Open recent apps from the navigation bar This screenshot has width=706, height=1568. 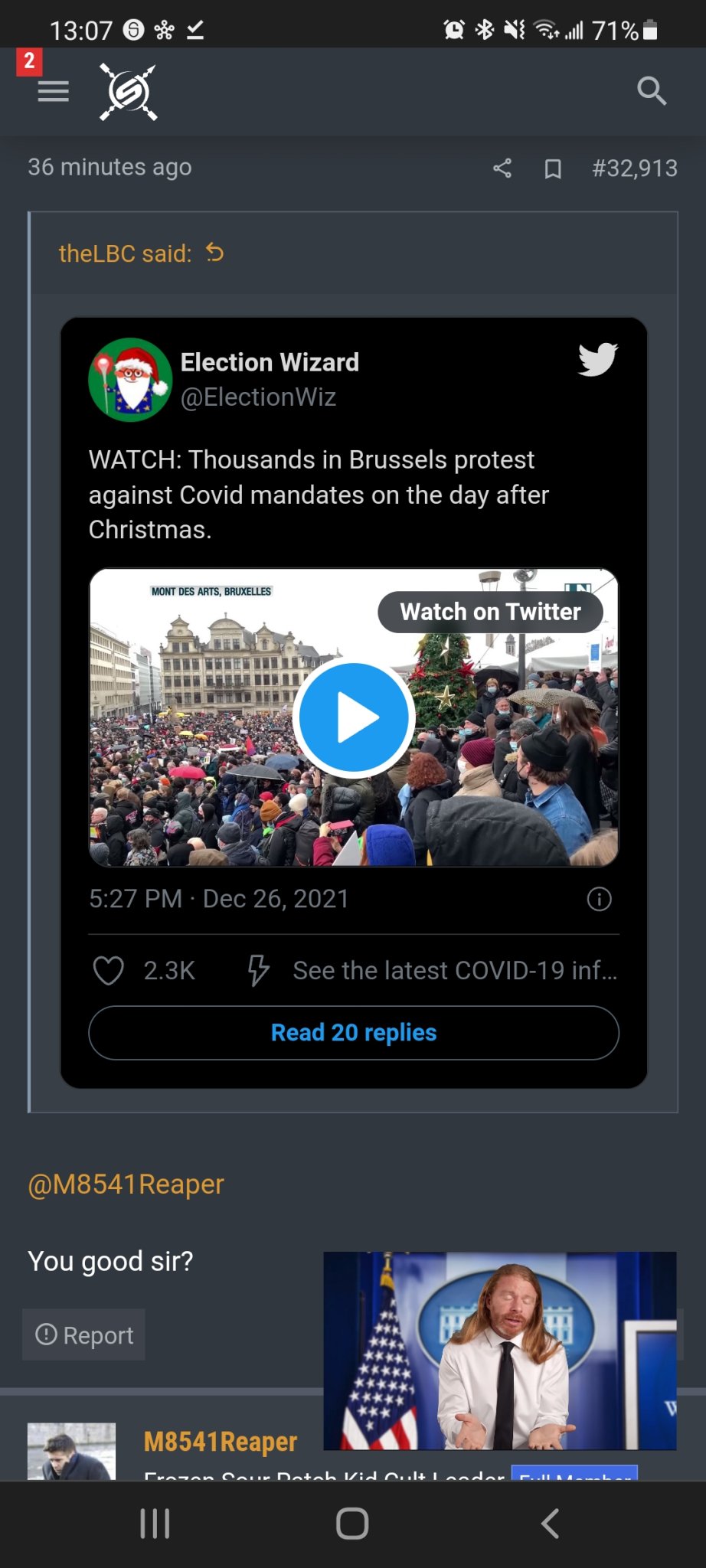pyautogui.click(x=155, y=1524)
